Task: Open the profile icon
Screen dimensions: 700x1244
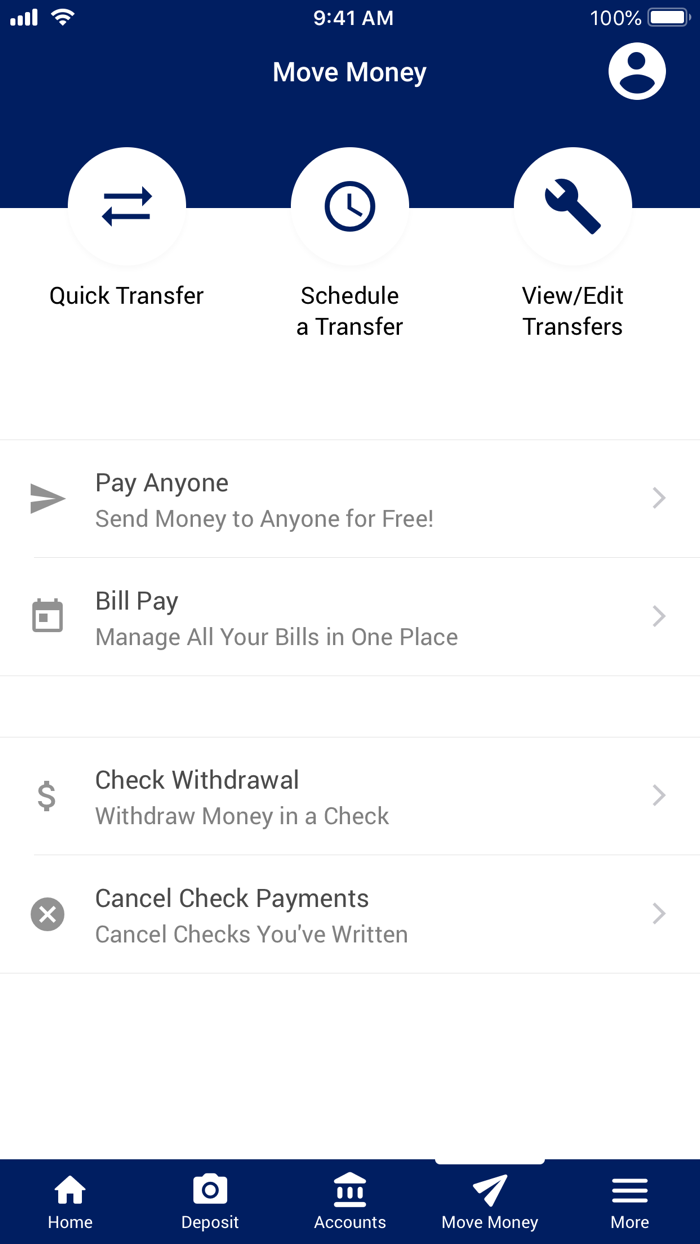Action: 637,72
